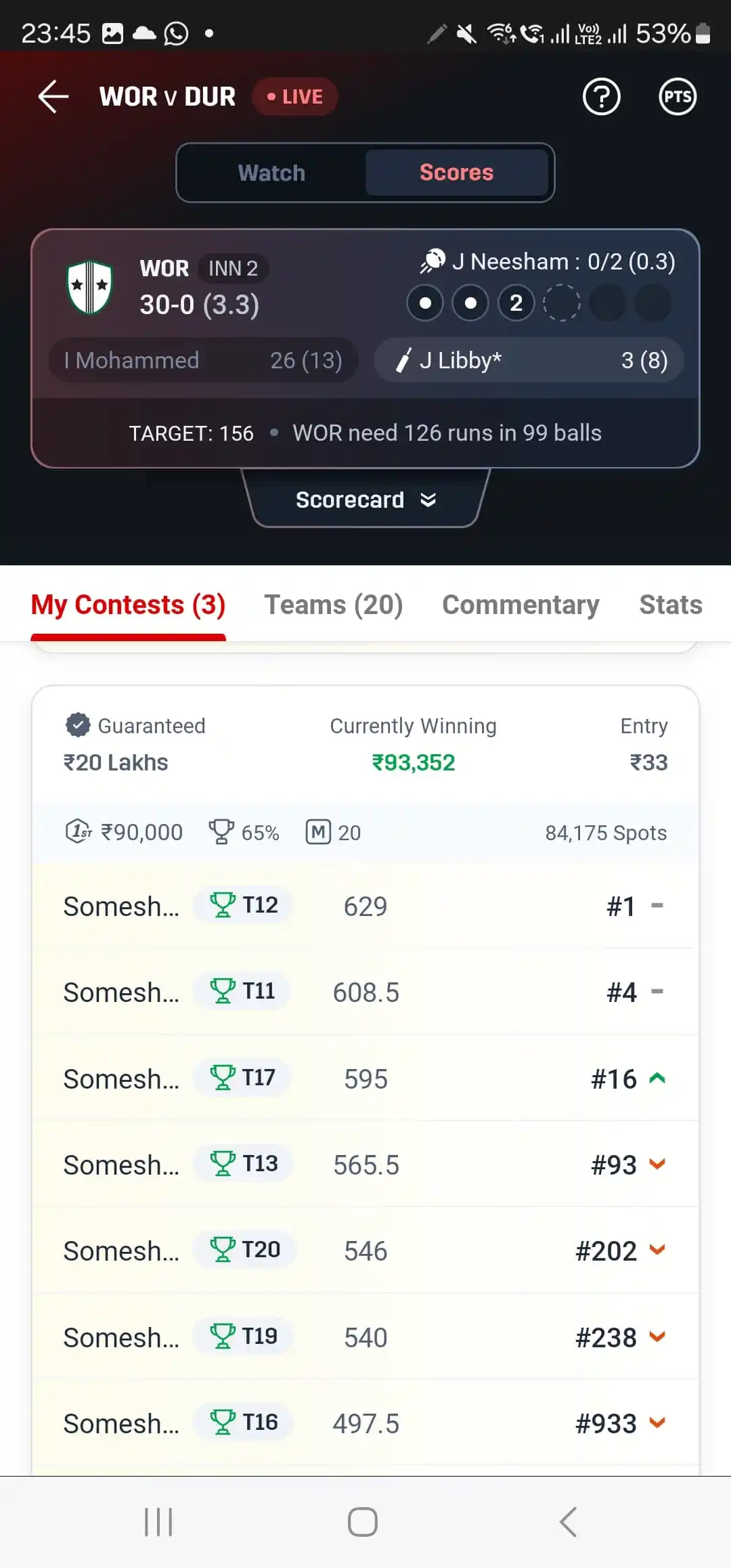Open team T17 ranked #16
This screenshot has width=731, height=1568.
coord(365,1078)
